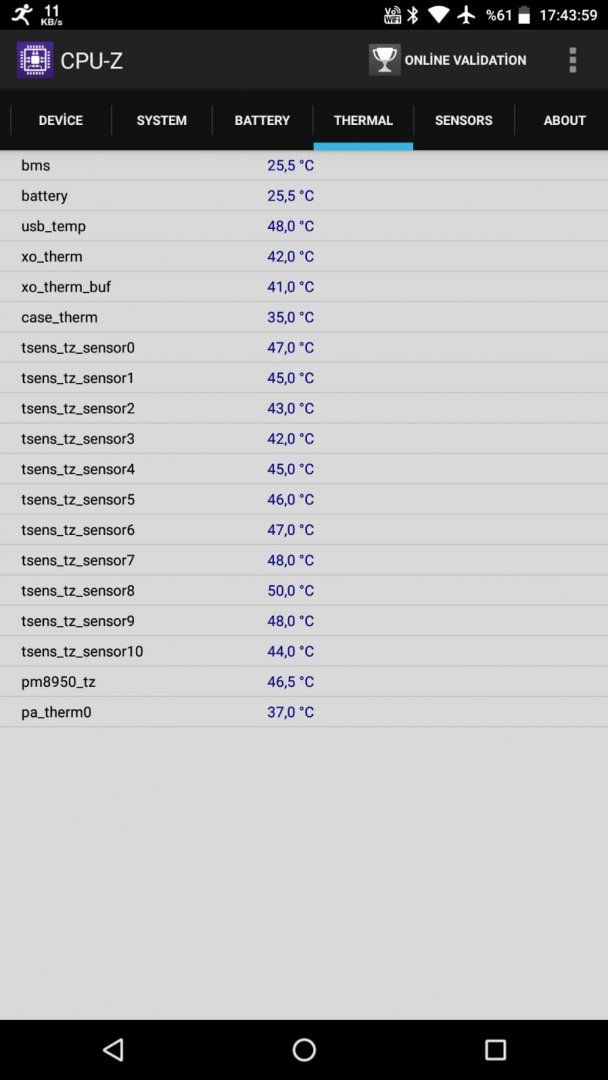Select the Thermal tab
Image resolution: width=608 pixels, height=1080 pixels.
point(363,120)
